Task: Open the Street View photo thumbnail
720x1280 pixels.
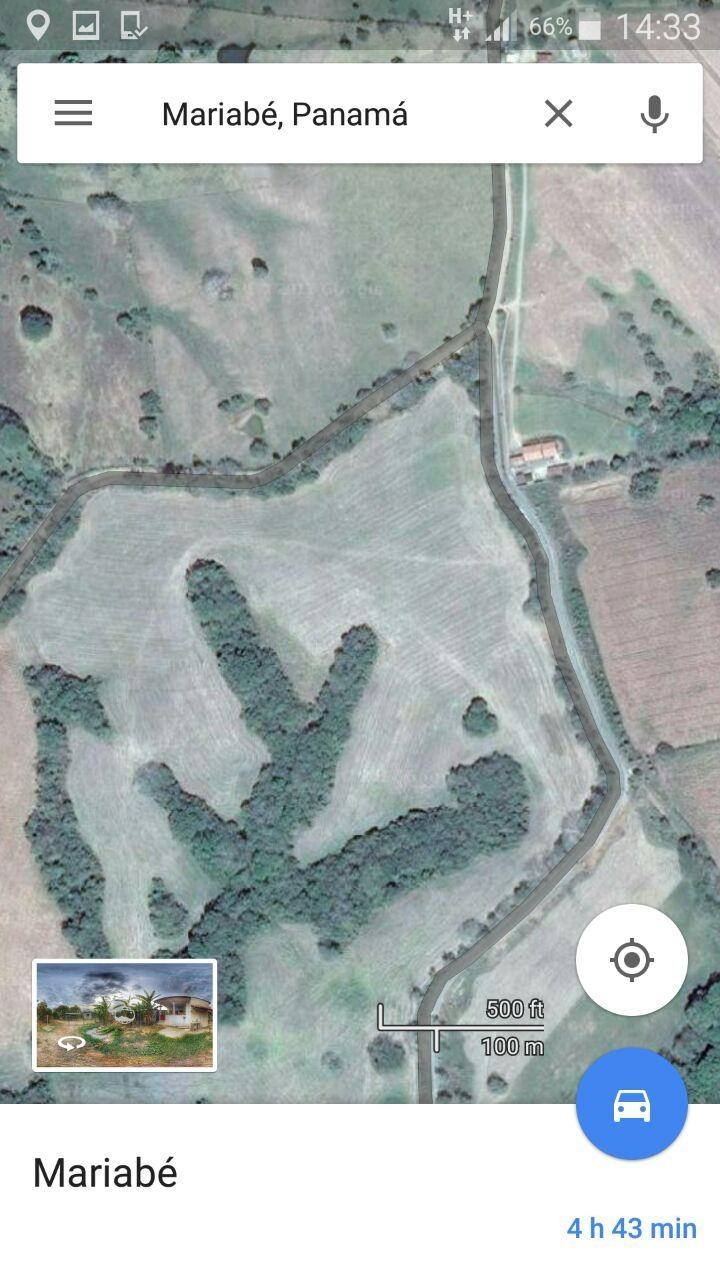Action: [125, 1015]
